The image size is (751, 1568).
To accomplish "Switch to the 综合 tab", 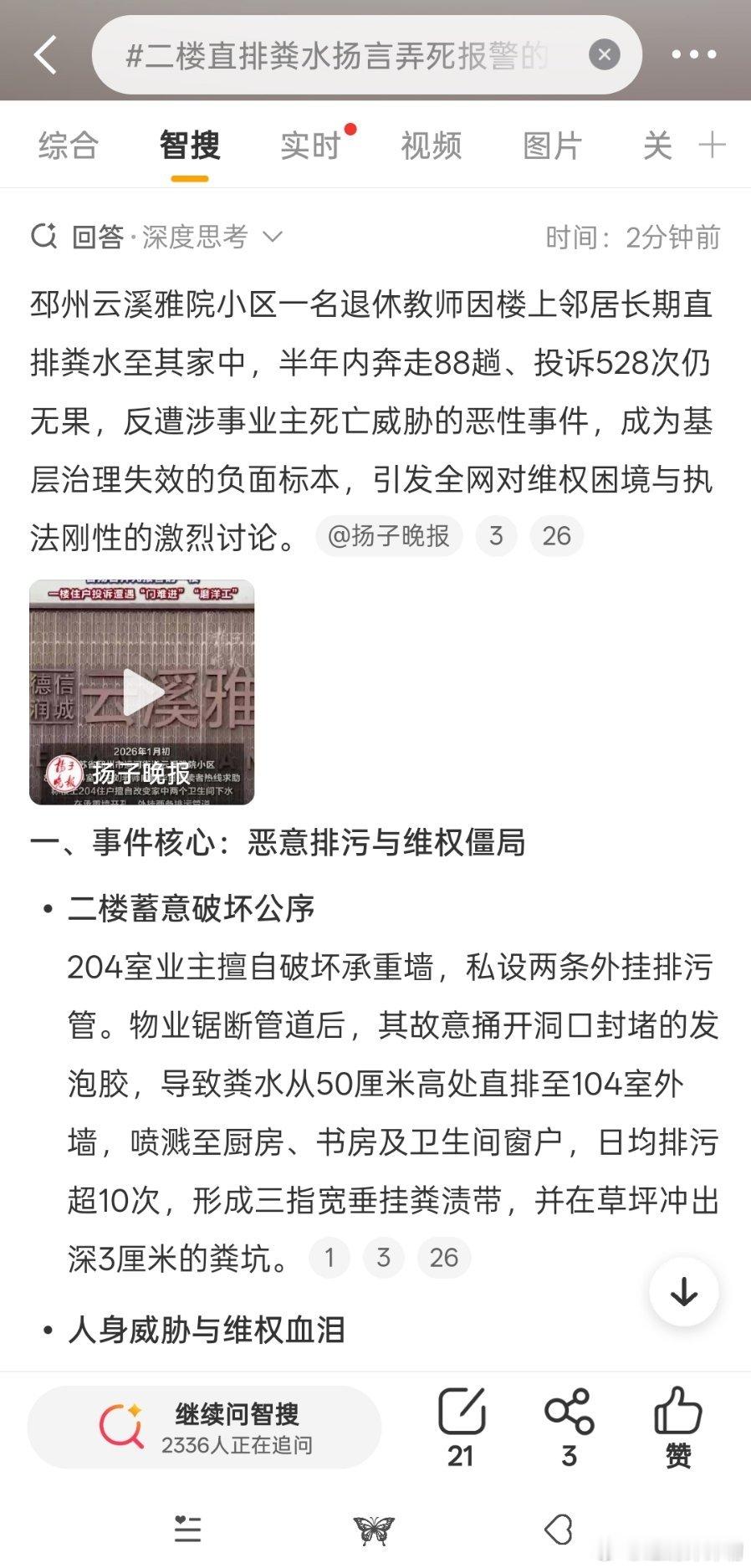I will [x=67, y=146].
